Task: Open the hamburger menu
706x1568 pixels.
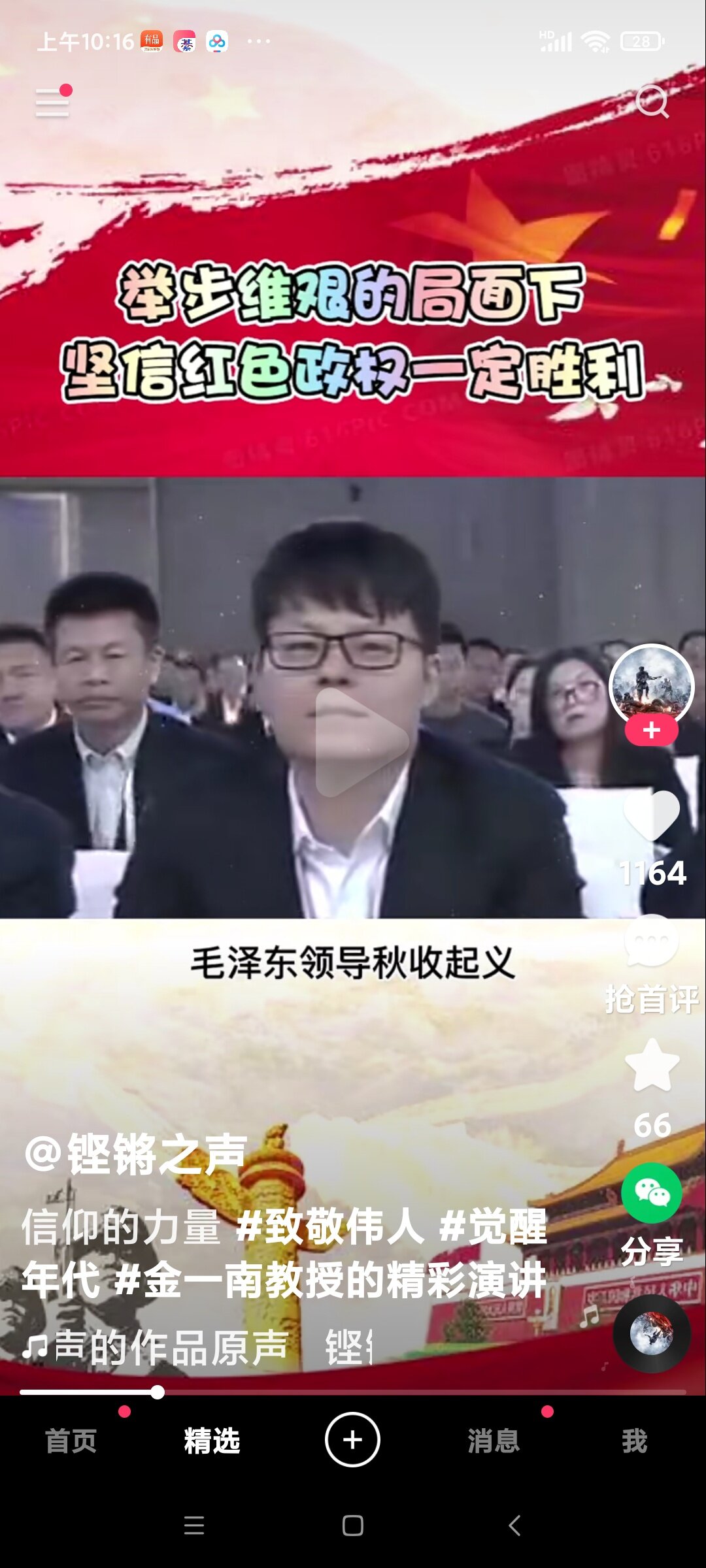Action: pyautogui.click(x=52, y=103)
